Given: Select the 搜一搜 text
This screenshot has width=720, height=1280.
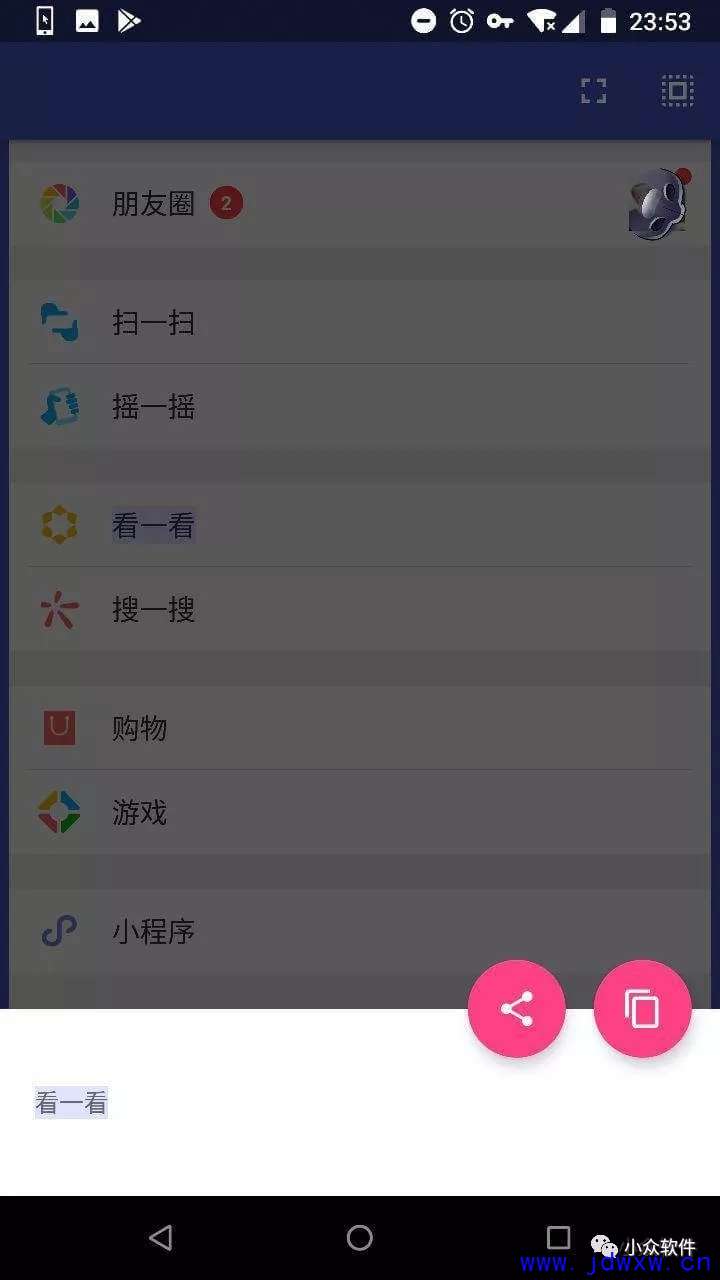Looking at the screenshot, I should tap(153, 609).
